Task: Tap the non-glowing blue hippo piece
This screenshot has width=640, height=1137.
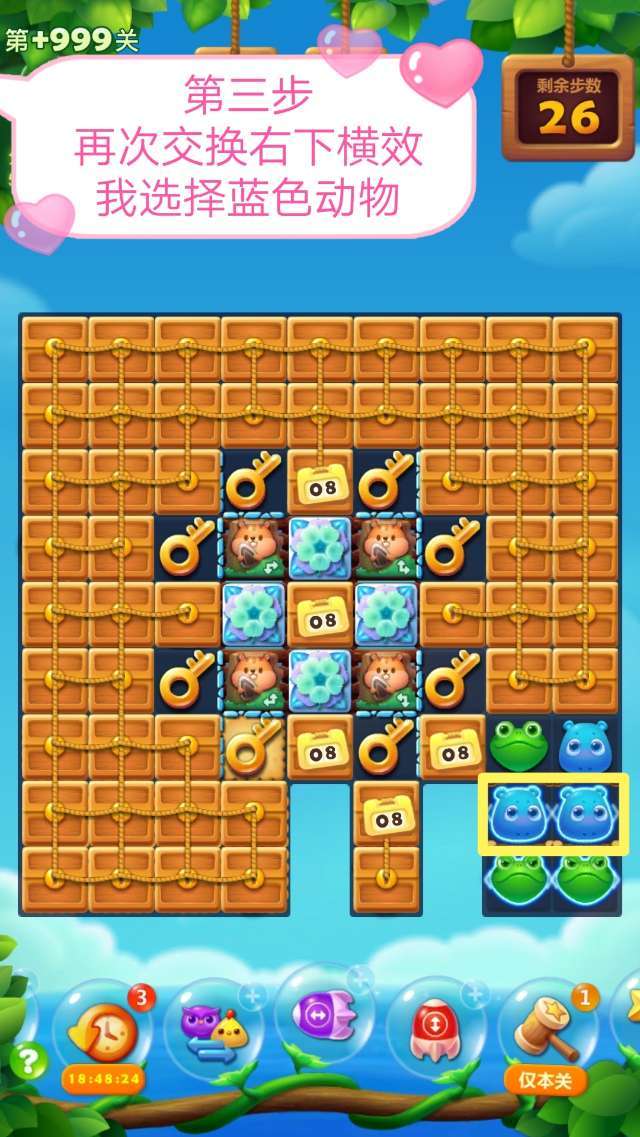Action: point(585,745)
